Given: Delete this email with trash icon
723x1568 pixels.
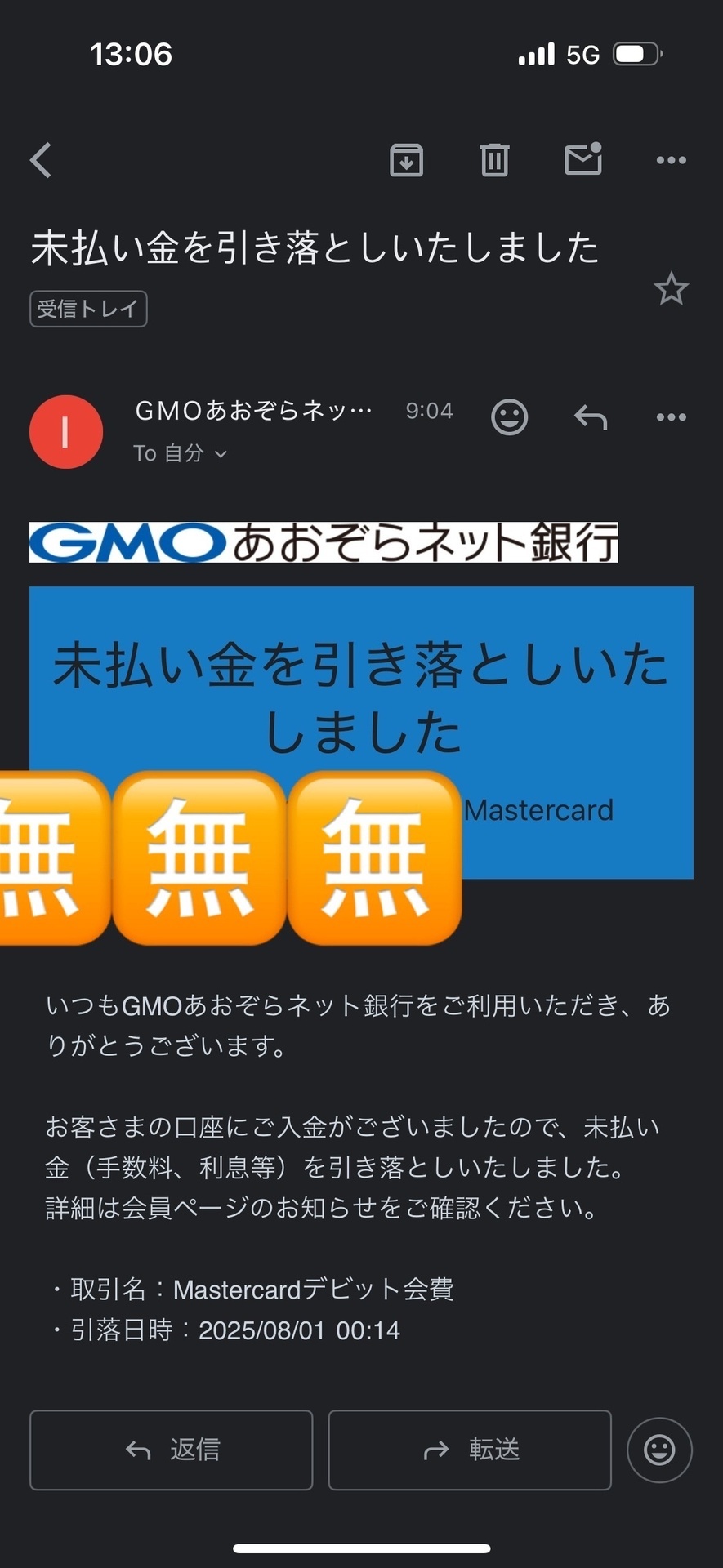Looking at the screenshot, I should pos(494,160).
